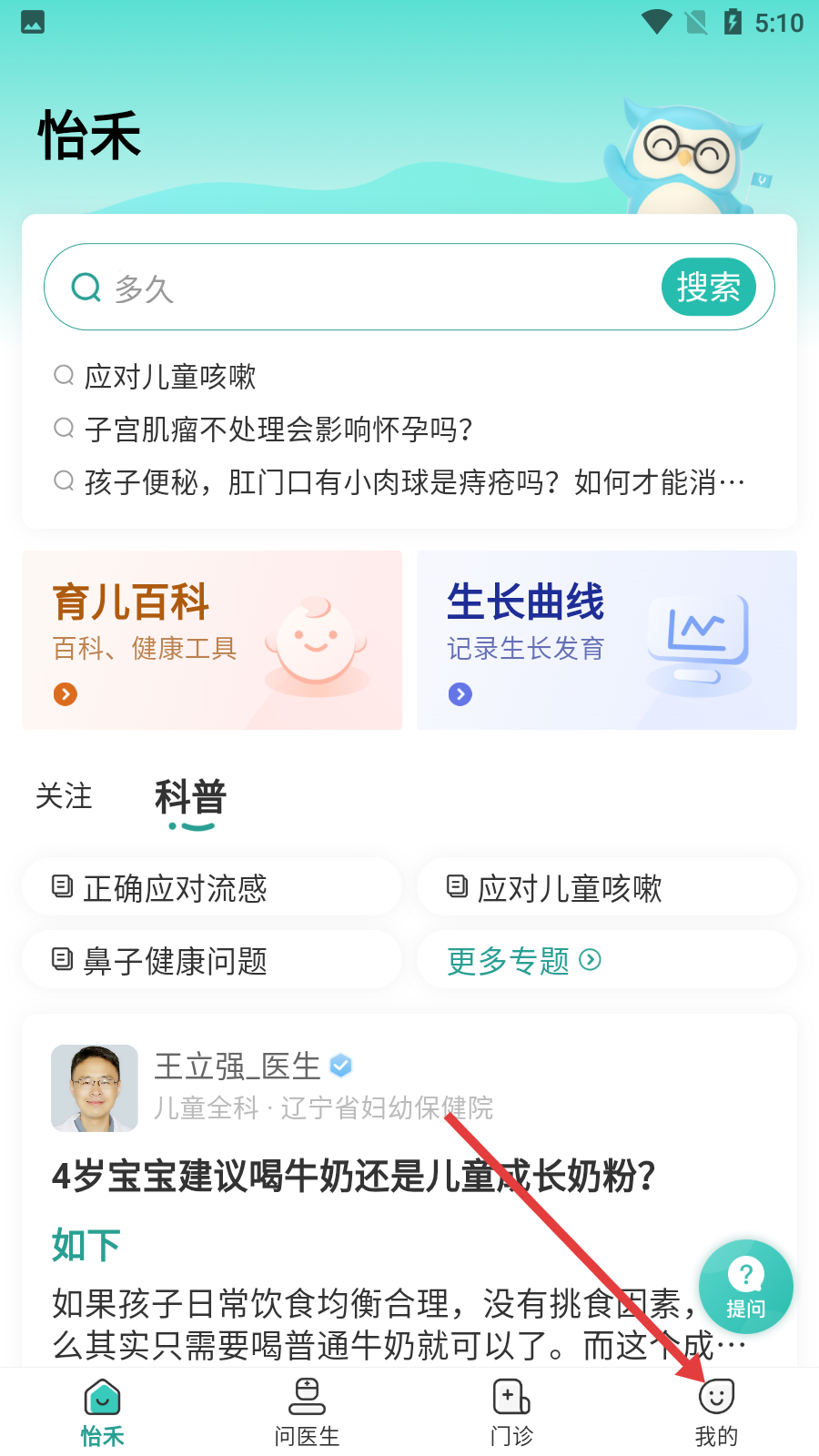Open suggestion 子宫肌瘤不处理会影响怀孕吗?
Screen dimensions: 819x1456
[278, 429]
